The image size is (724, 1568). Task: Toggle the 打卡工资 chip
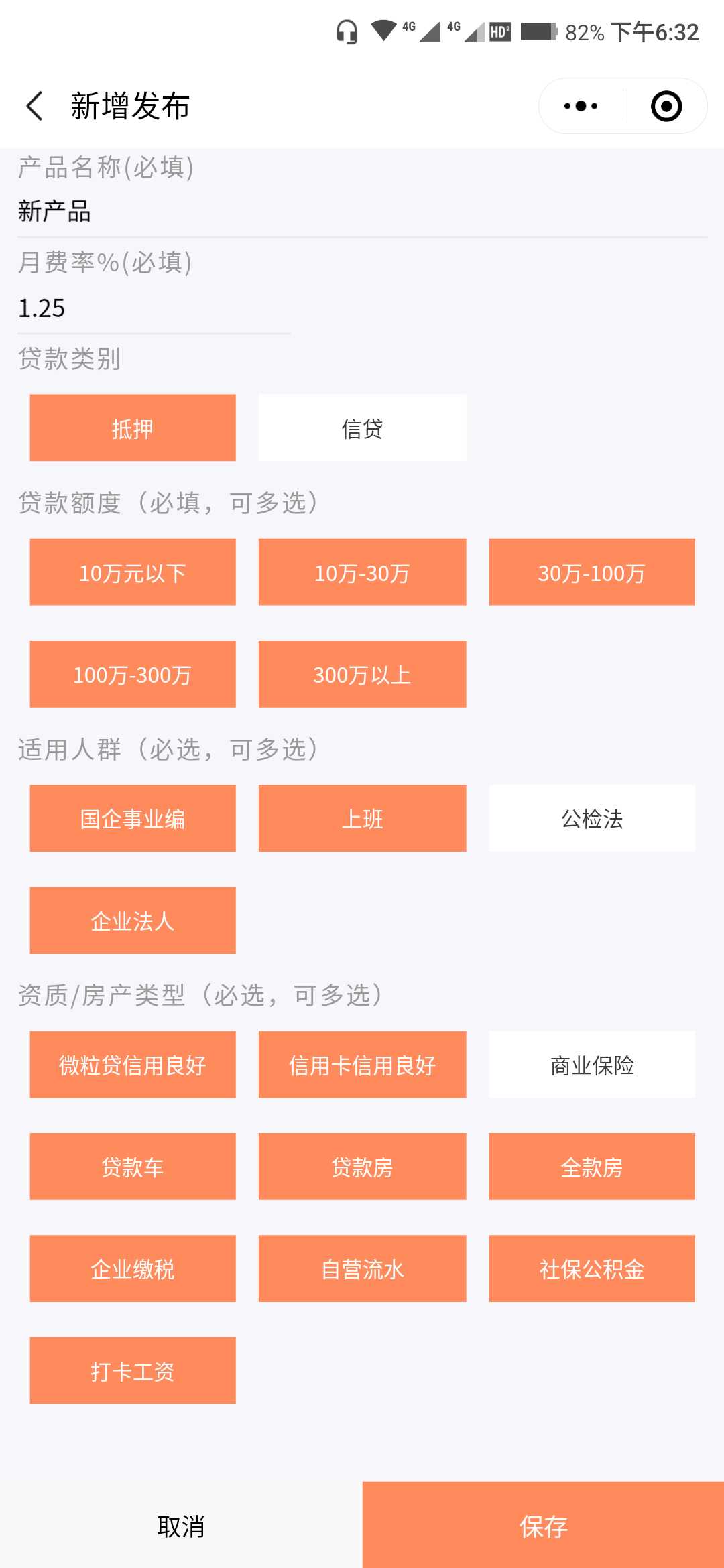[x=133, y=1370]
